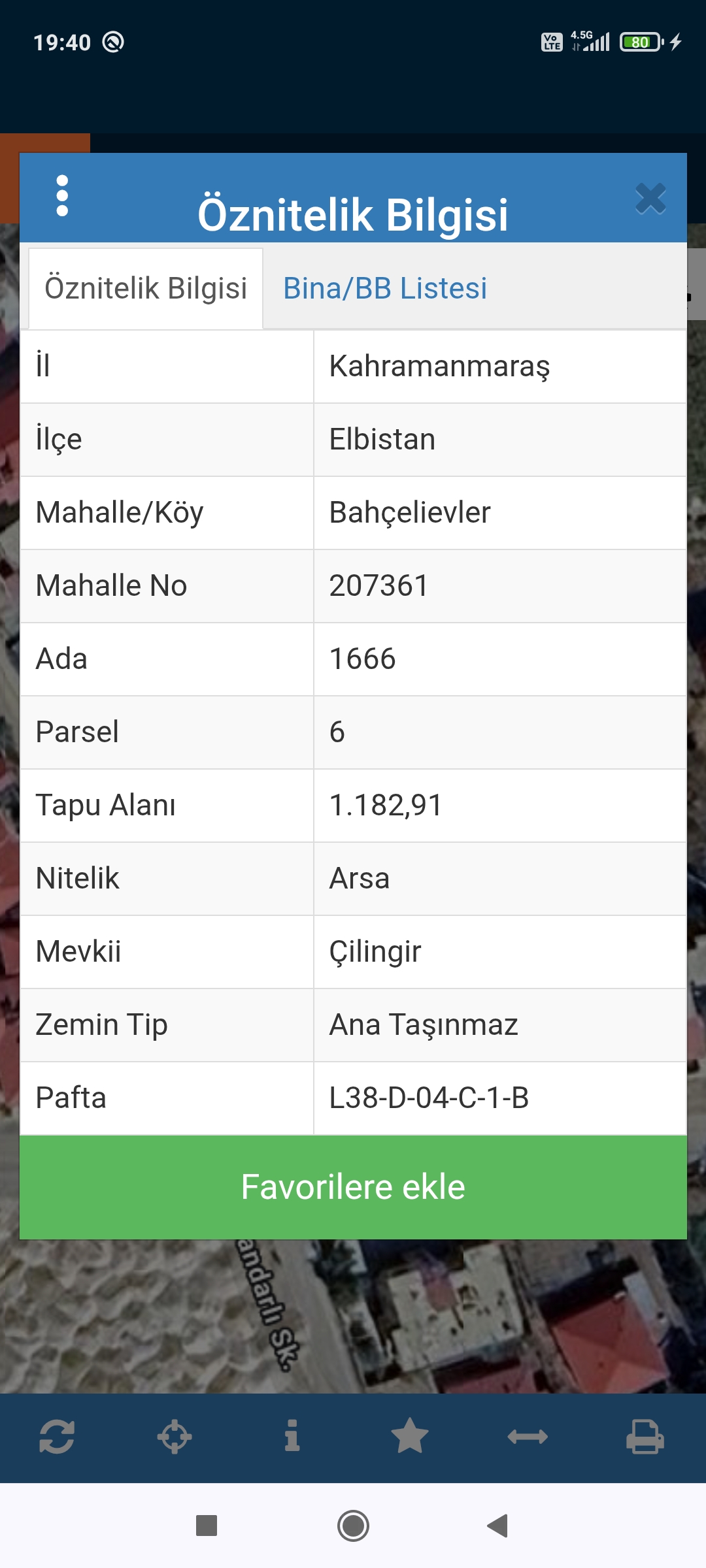This screenshot has height=1568, width=706.
Task: Tap the print icon
Action: pyautogui.click(x=645, y=1437)
